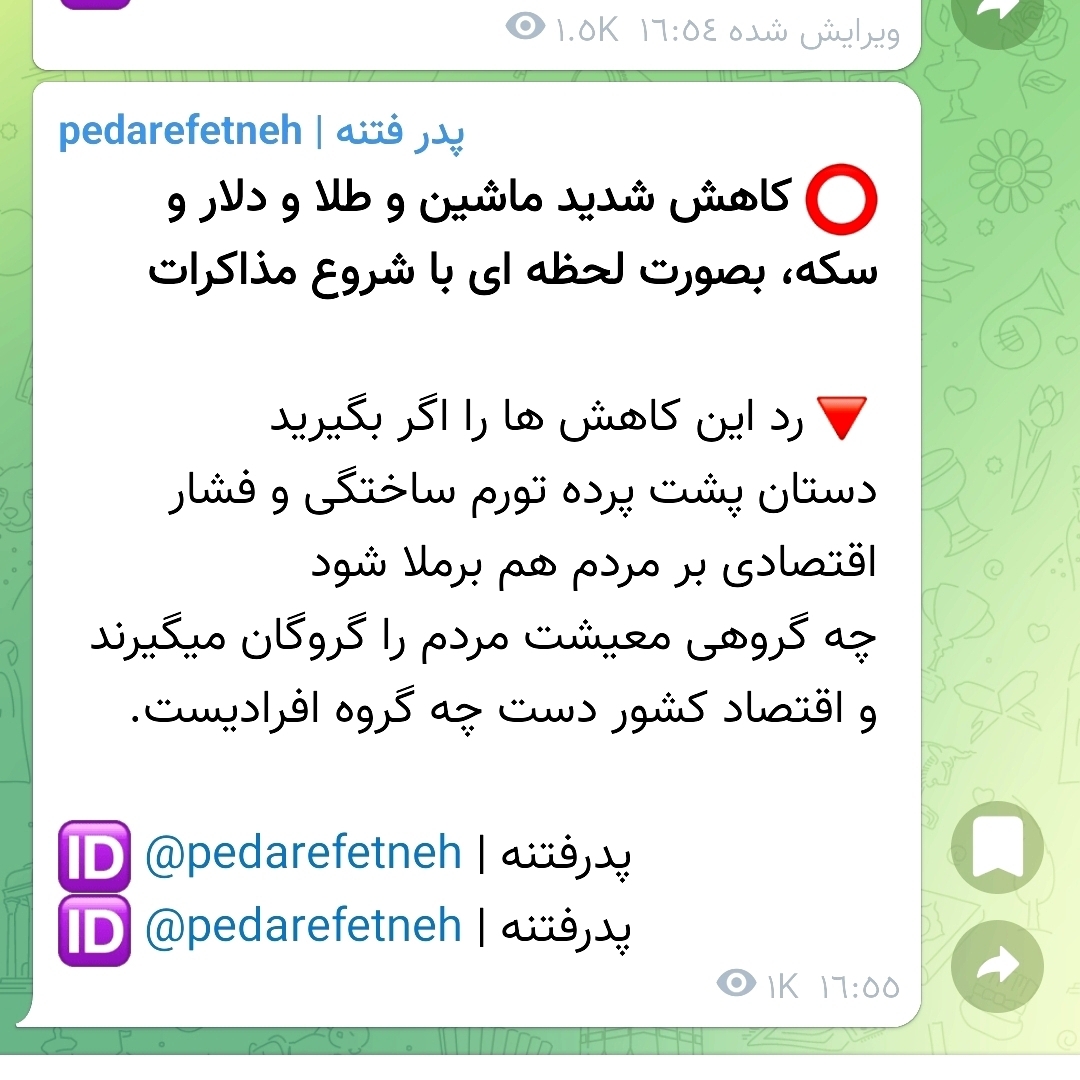Open the last @pedarefetneh mention in the message
The height and width of the screenshot is (1080, 1080).
click(x=303, y=927)
